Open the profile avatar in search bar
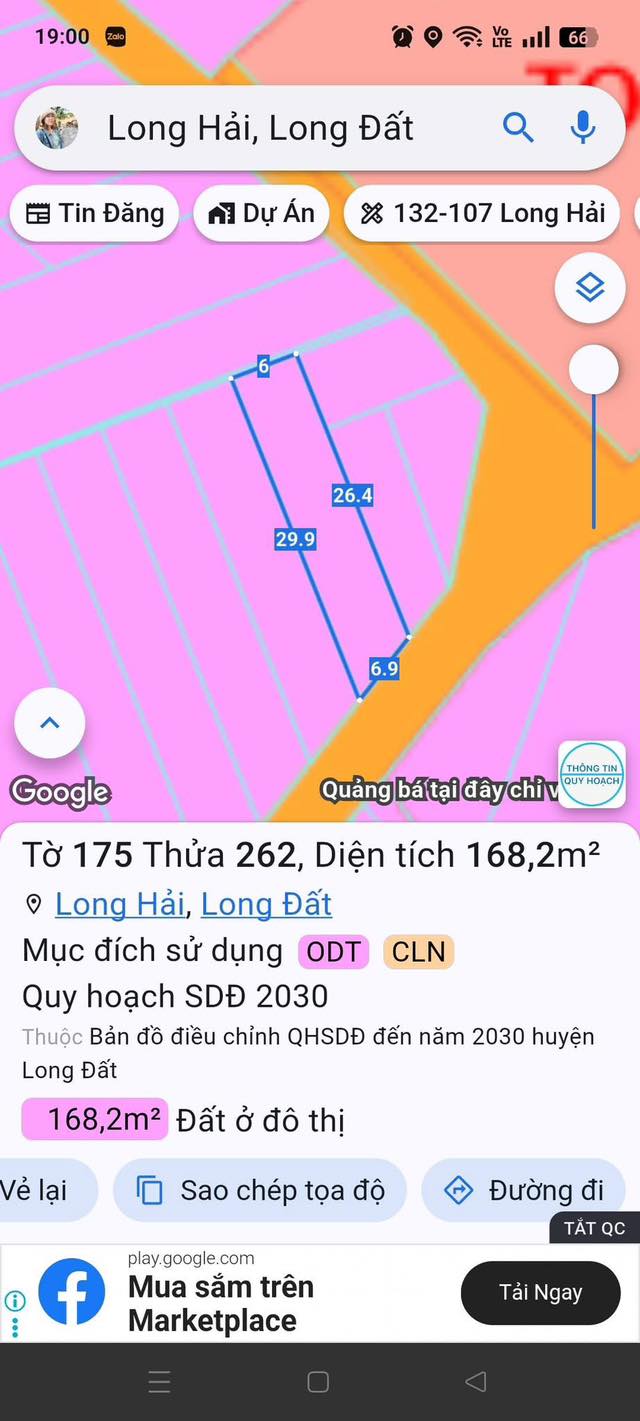 pyautogui.click(x=56, y=128)
